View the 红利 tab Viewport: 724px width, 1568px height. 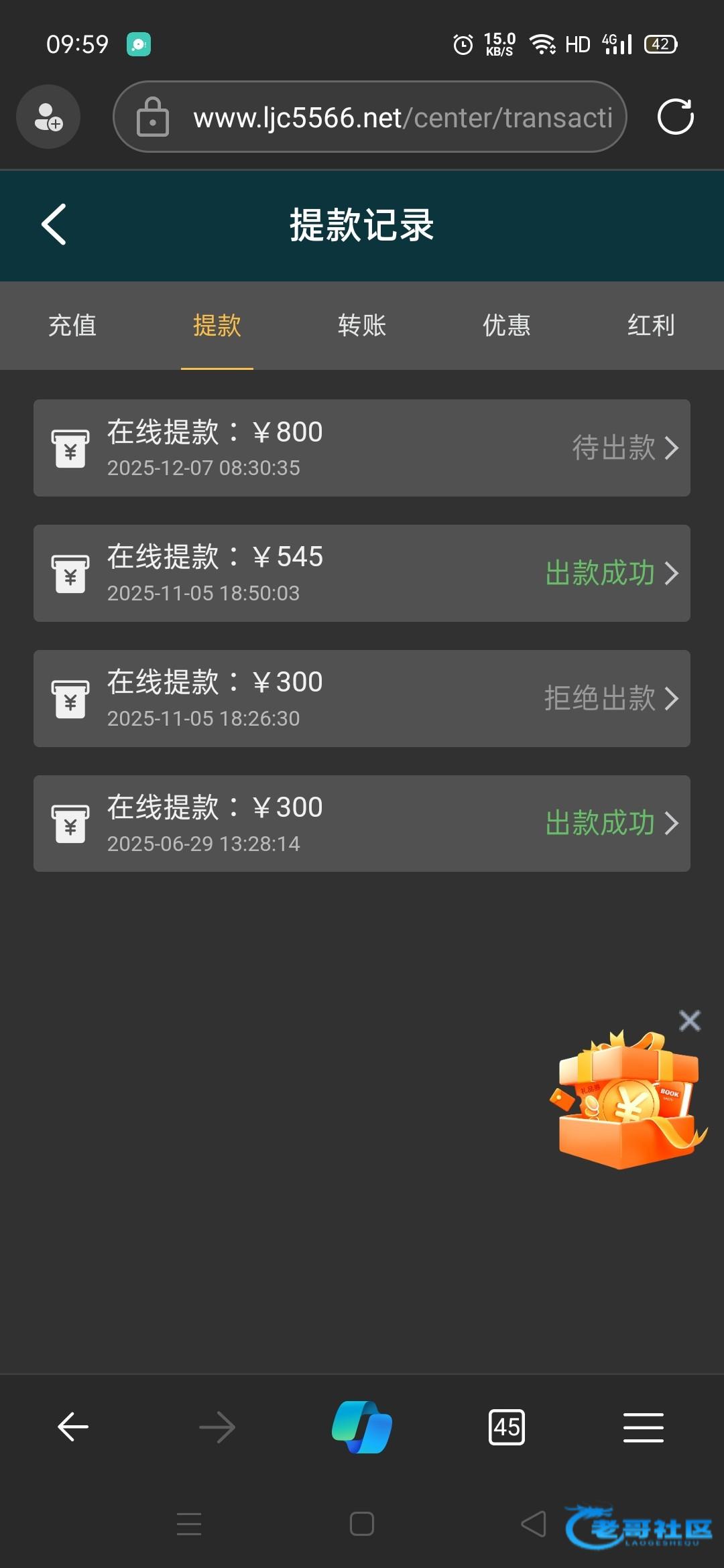(x=651, y=326)
